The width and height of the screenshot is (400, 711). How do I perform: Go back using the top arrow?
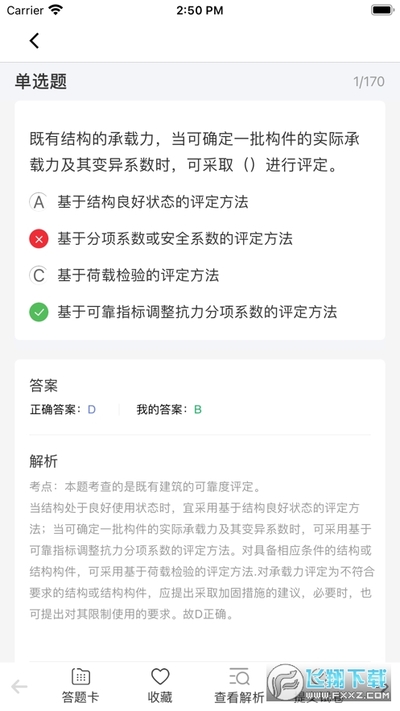tap(34, 40)
